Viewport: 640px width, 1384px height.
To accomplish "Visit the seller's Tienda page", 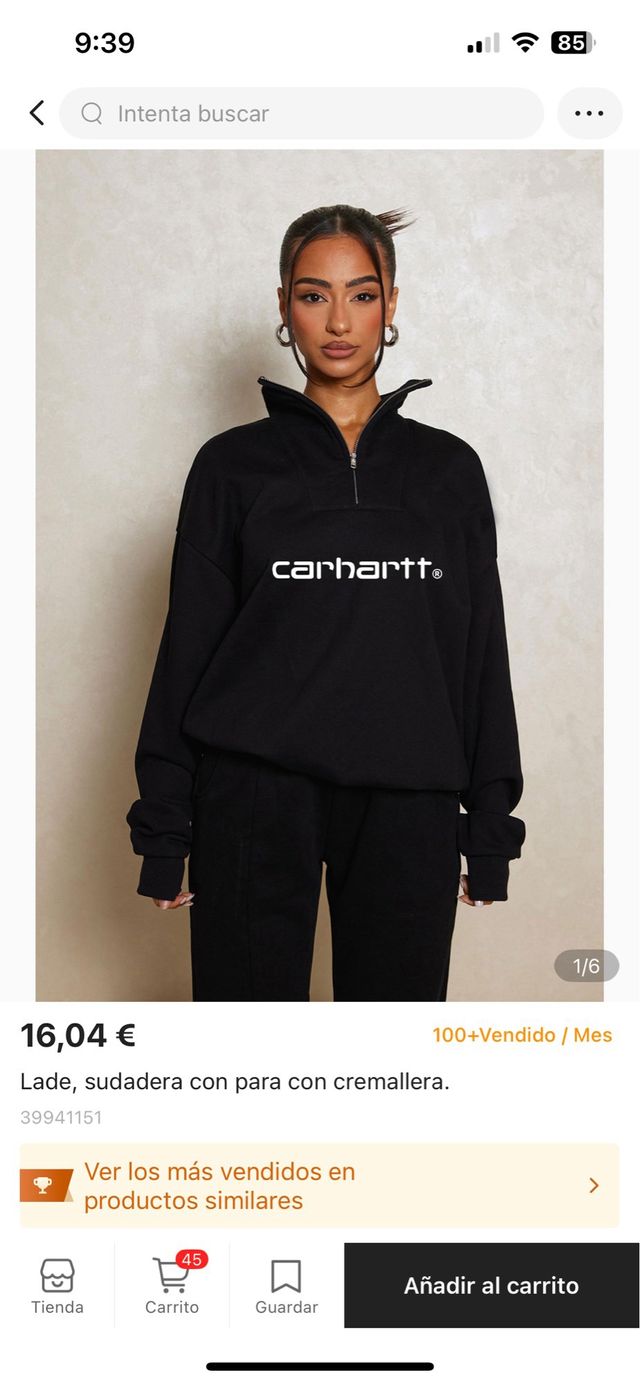I will 57,1286.
